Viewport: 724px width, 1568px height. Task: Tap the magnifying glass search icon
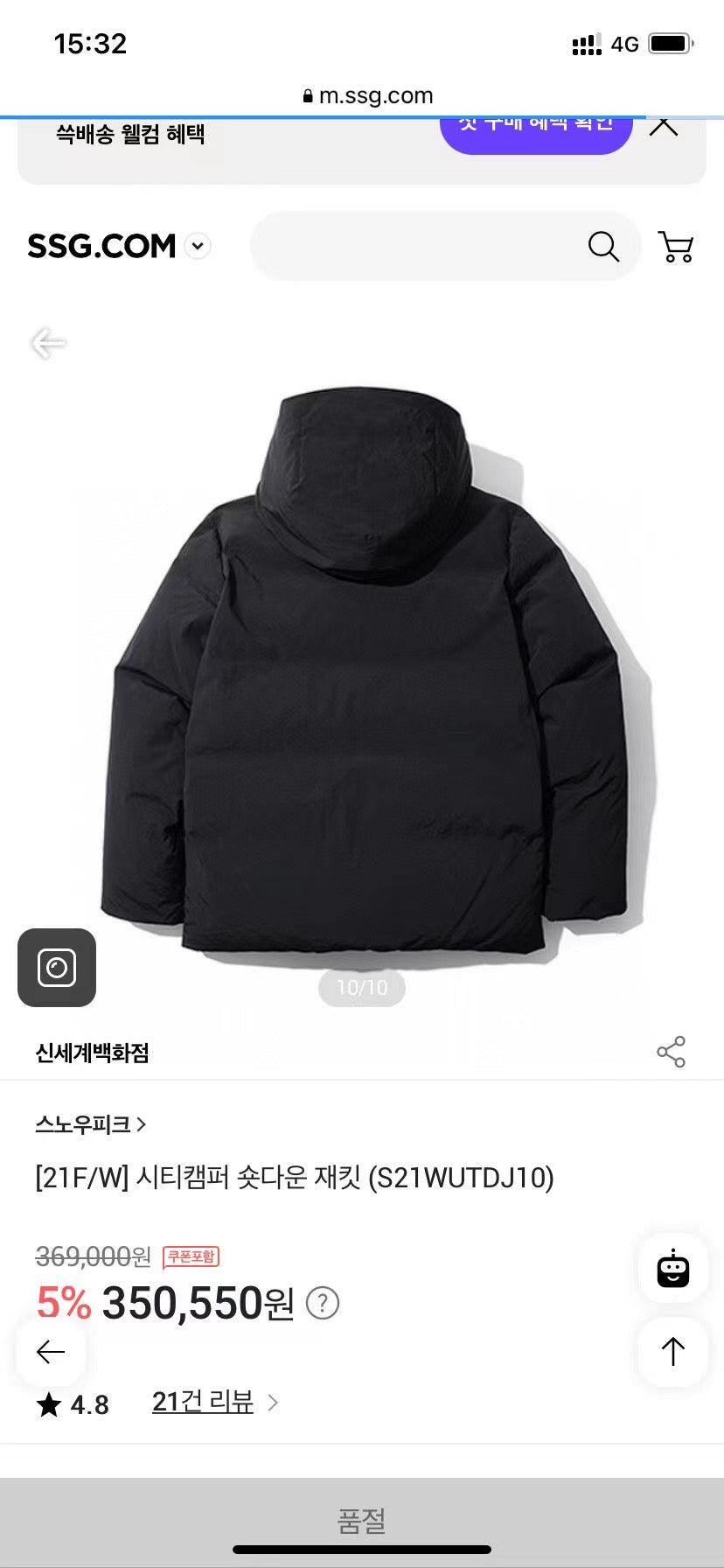tap(603, 247)
